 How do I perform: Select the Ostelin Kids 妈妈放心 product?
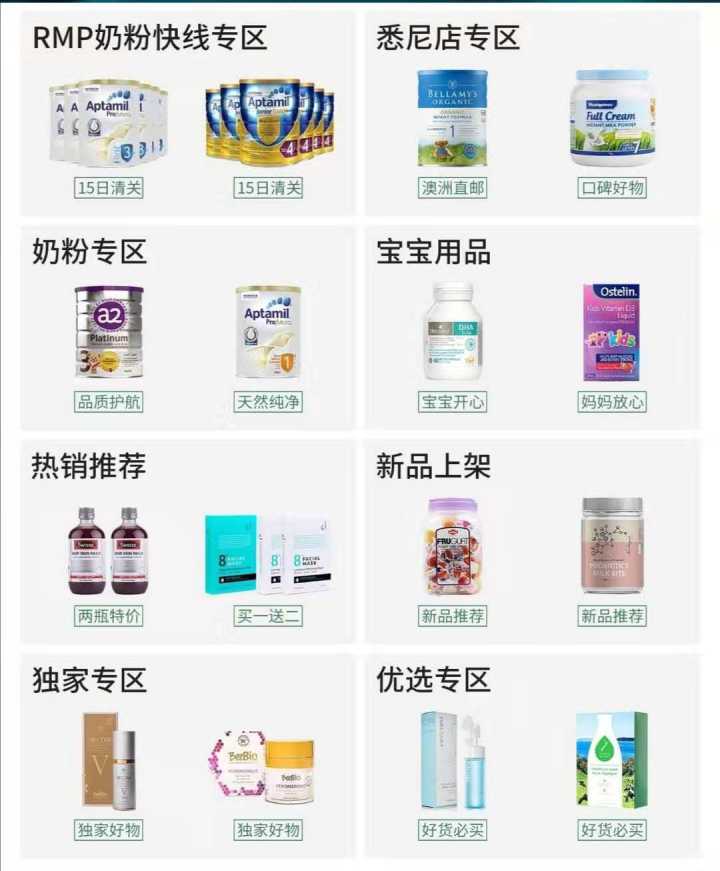(x=612, y=335)
